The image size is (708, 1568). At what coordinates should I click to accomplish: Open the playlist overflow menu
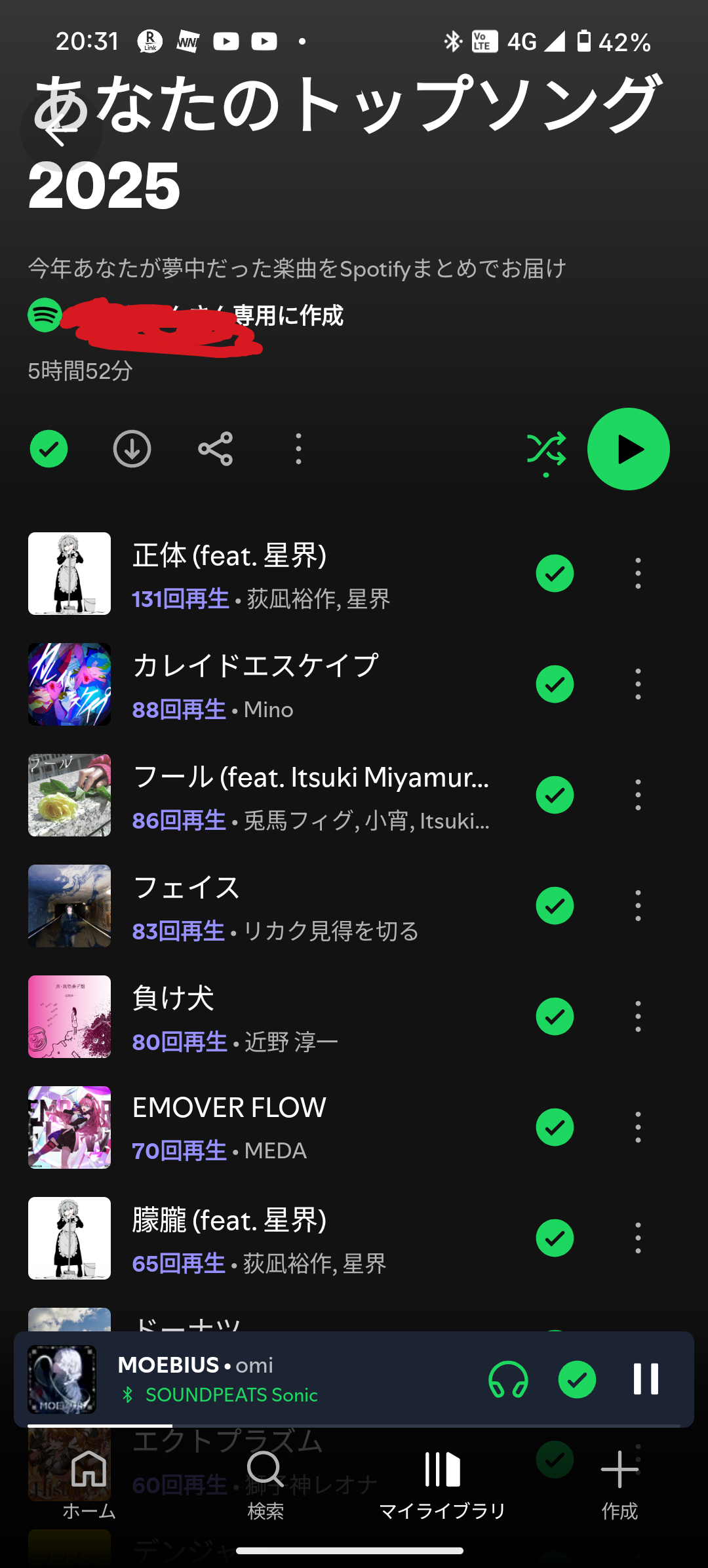pyautogui.click(x=298, y=449)
